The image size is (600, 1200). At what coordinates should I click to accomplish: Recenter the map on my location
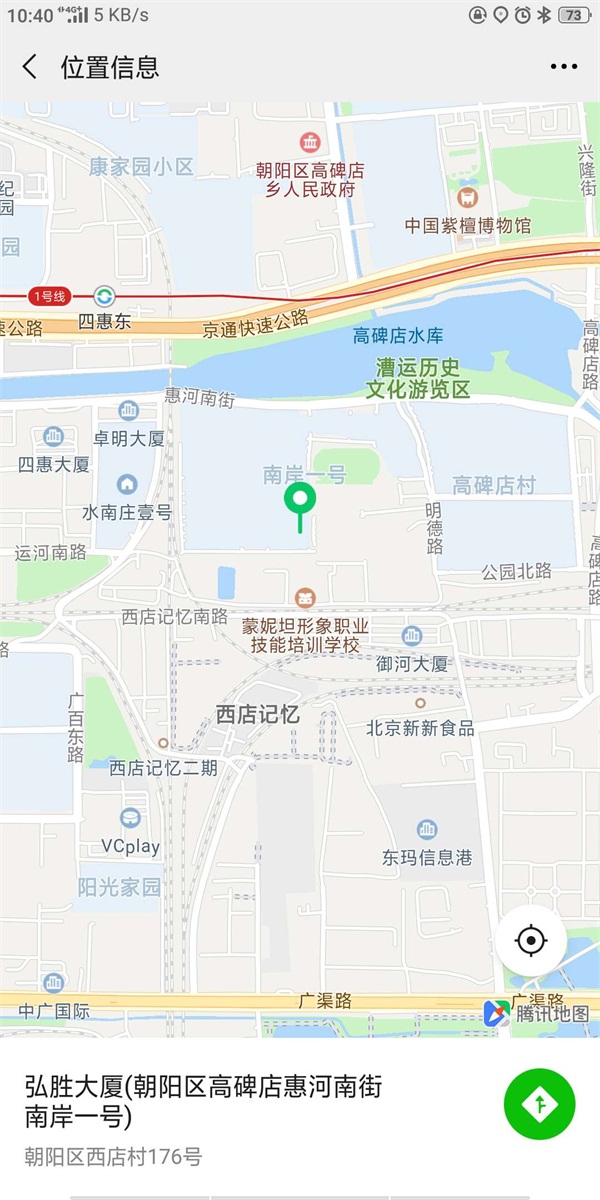coord(531,941)
